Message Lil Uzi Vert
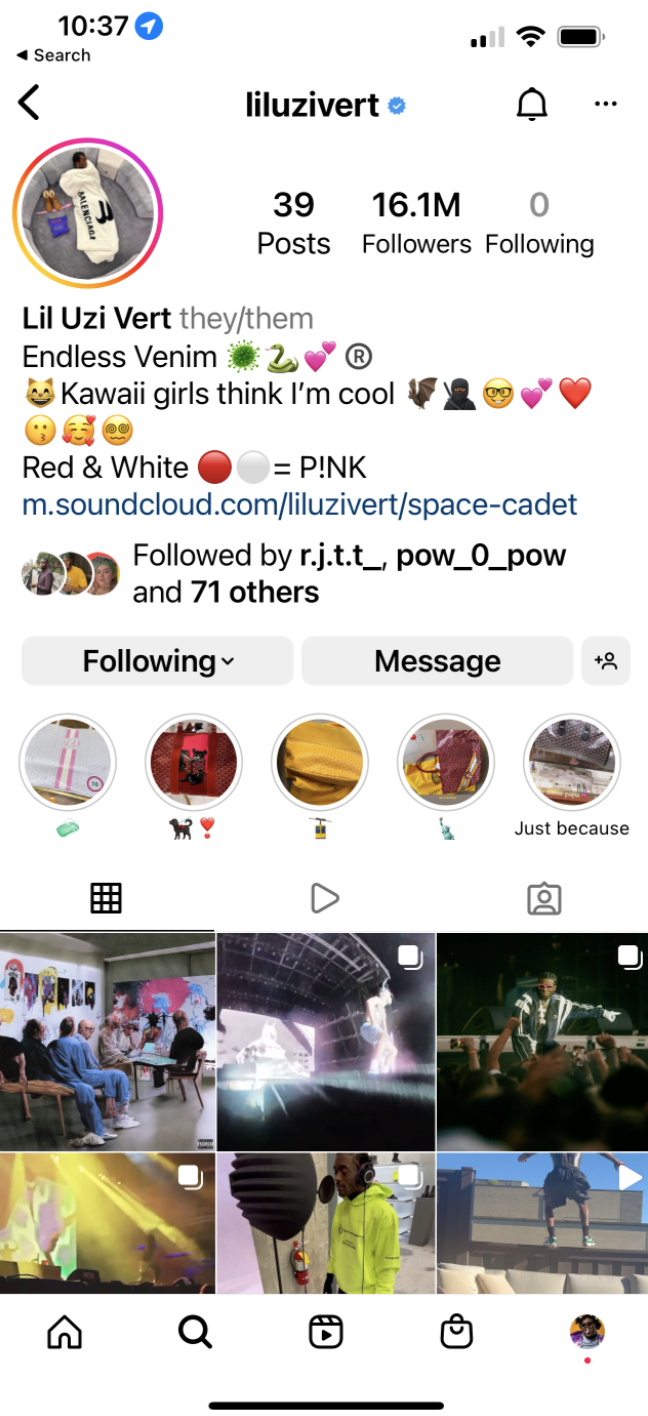Image resolution: width=648 pixels, height=1416 pixels. pyautogui.click(x=437, y=661)
